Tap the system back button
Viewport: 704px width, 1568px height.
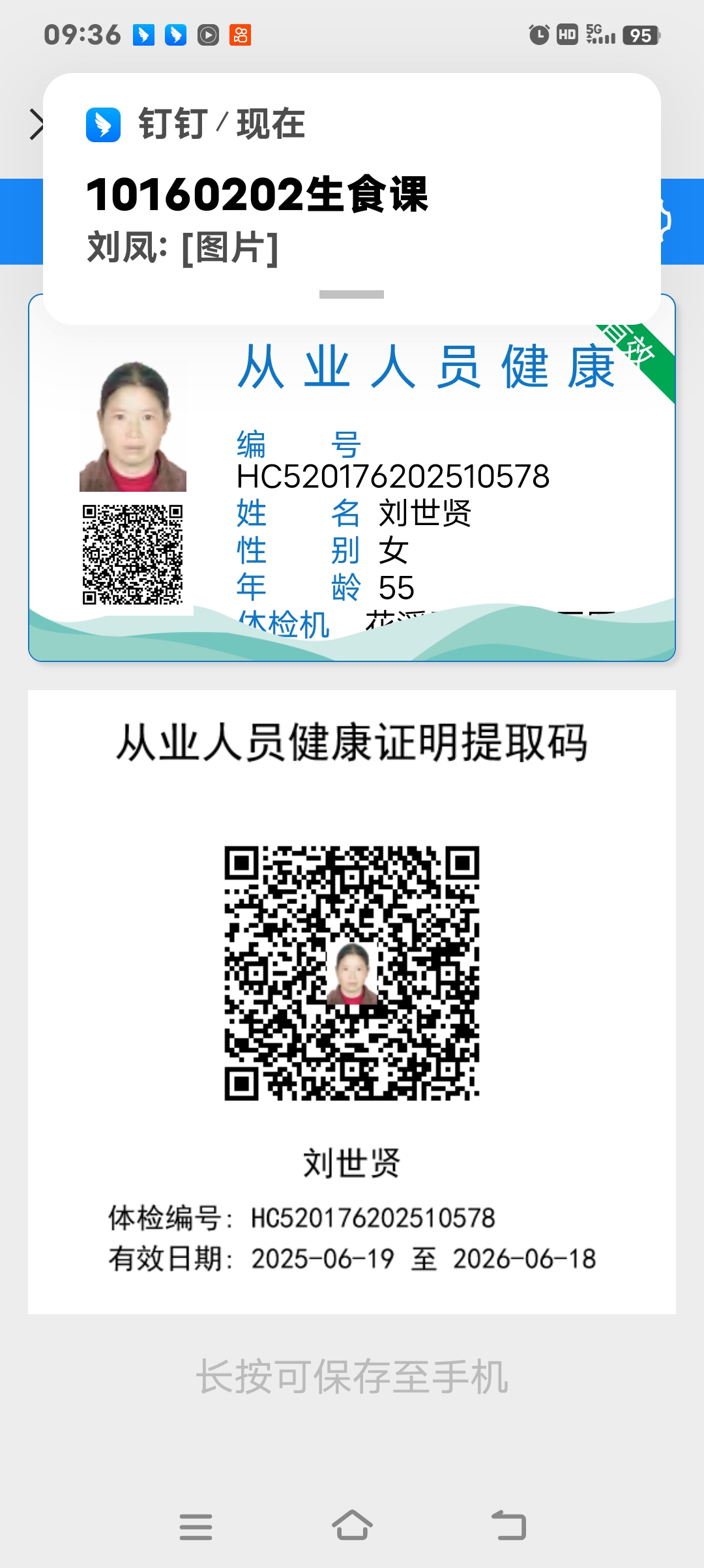point(509,1526)
